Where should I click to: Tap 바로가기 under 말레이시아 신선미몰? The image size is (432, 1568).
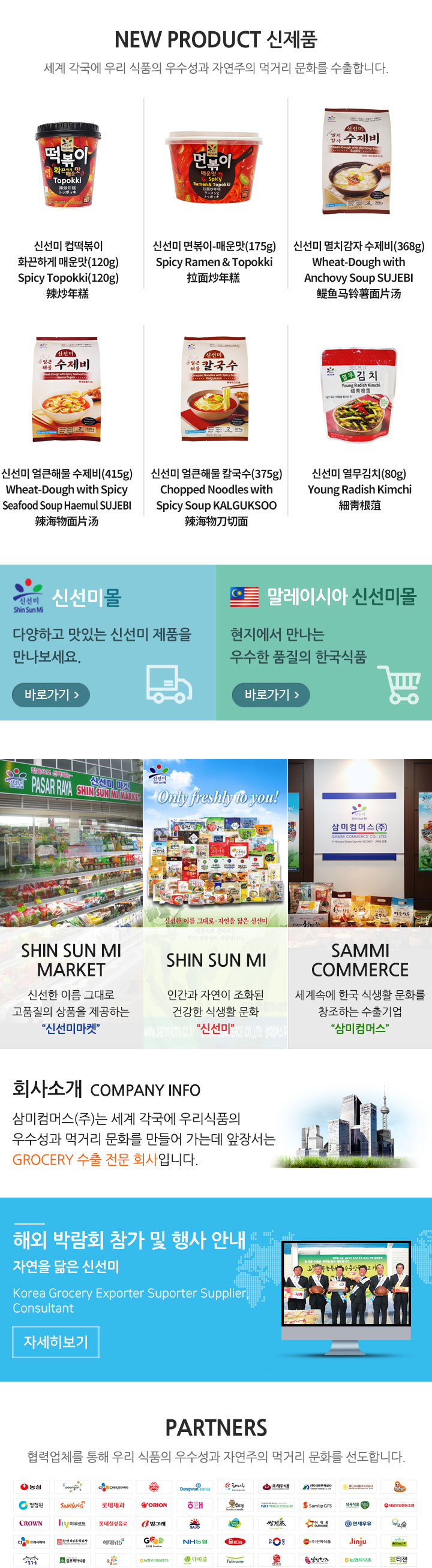271,695
